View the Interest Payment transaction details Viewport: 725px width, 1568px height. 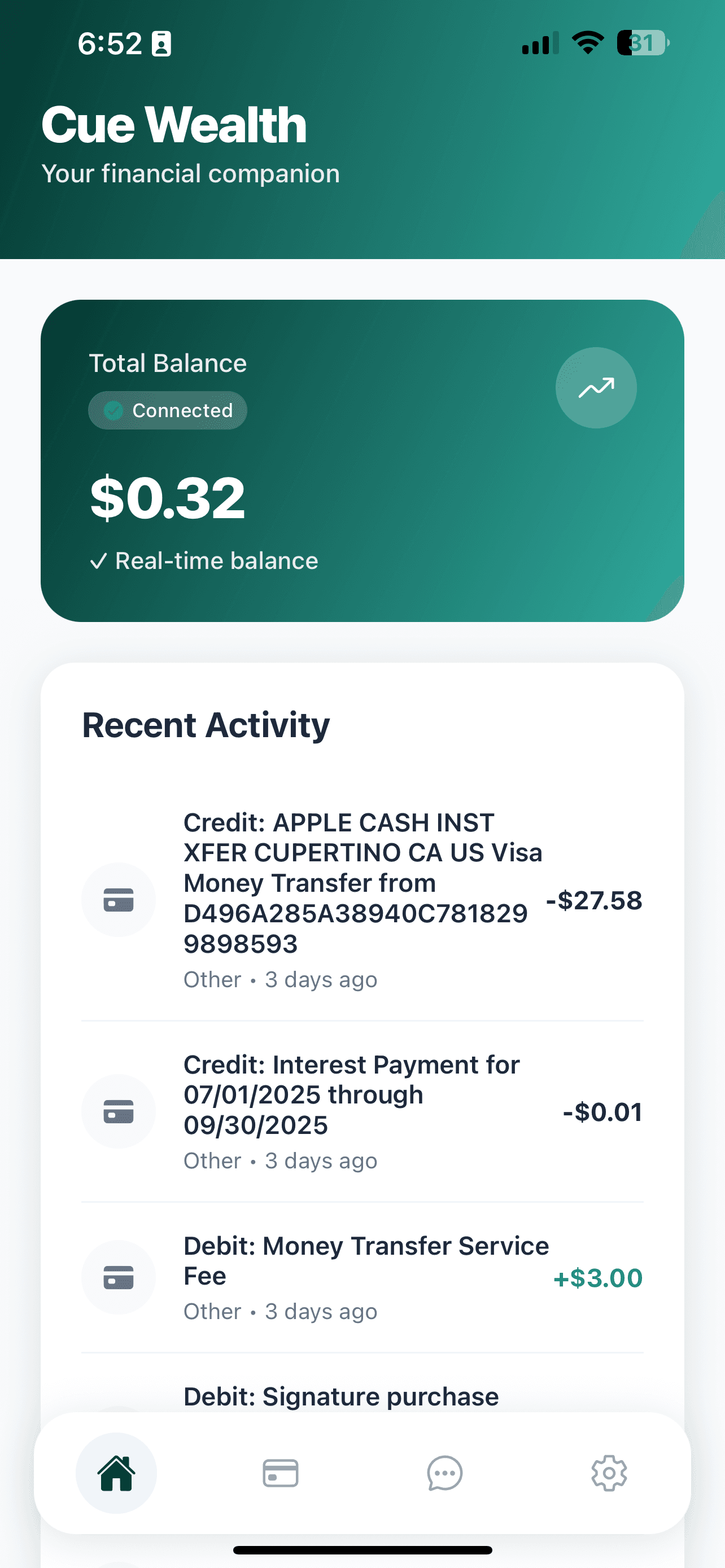361,1111
